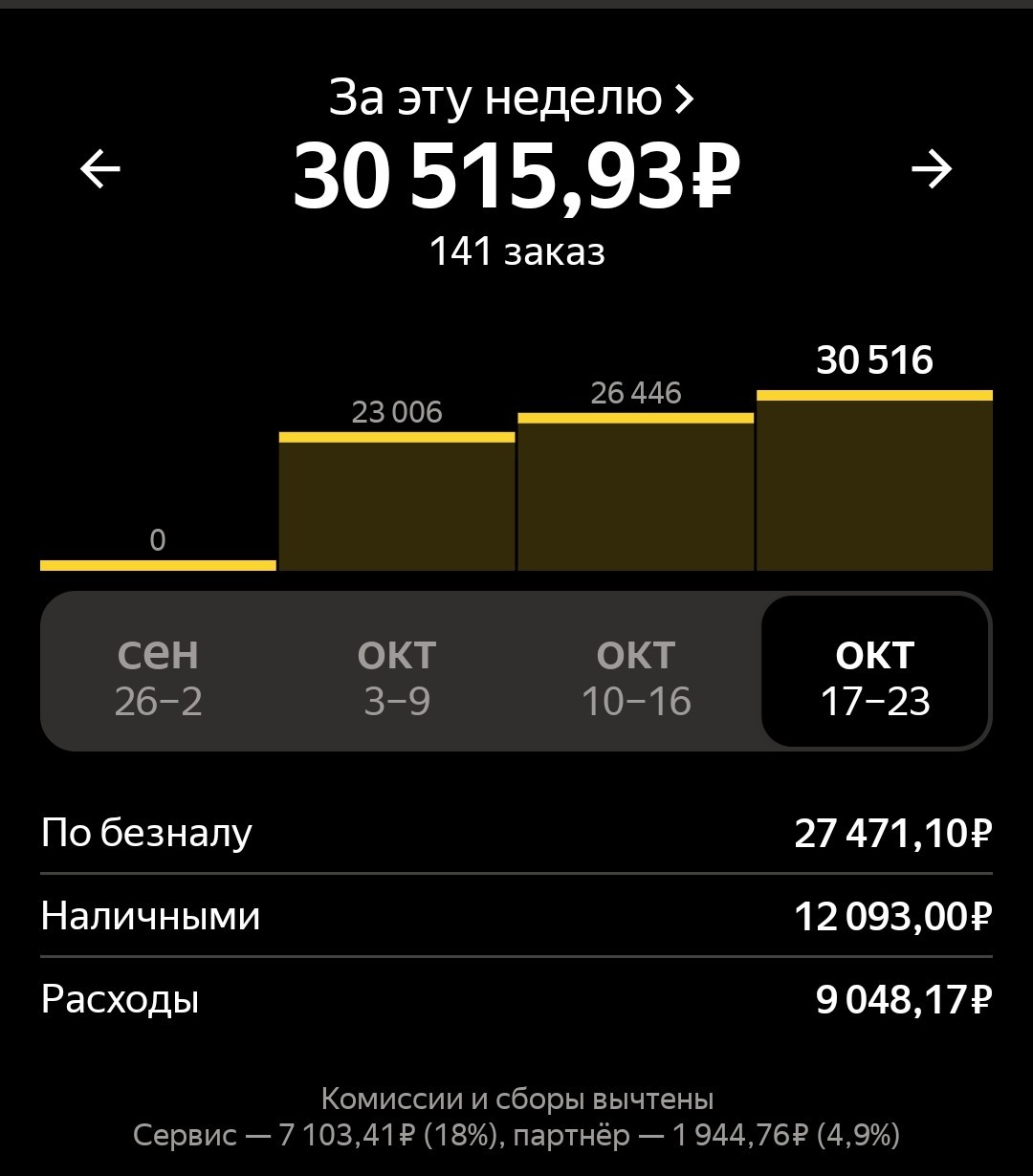Switch to the окт 10–16 week
The image size is (1033, 1176).
(636, 677)
